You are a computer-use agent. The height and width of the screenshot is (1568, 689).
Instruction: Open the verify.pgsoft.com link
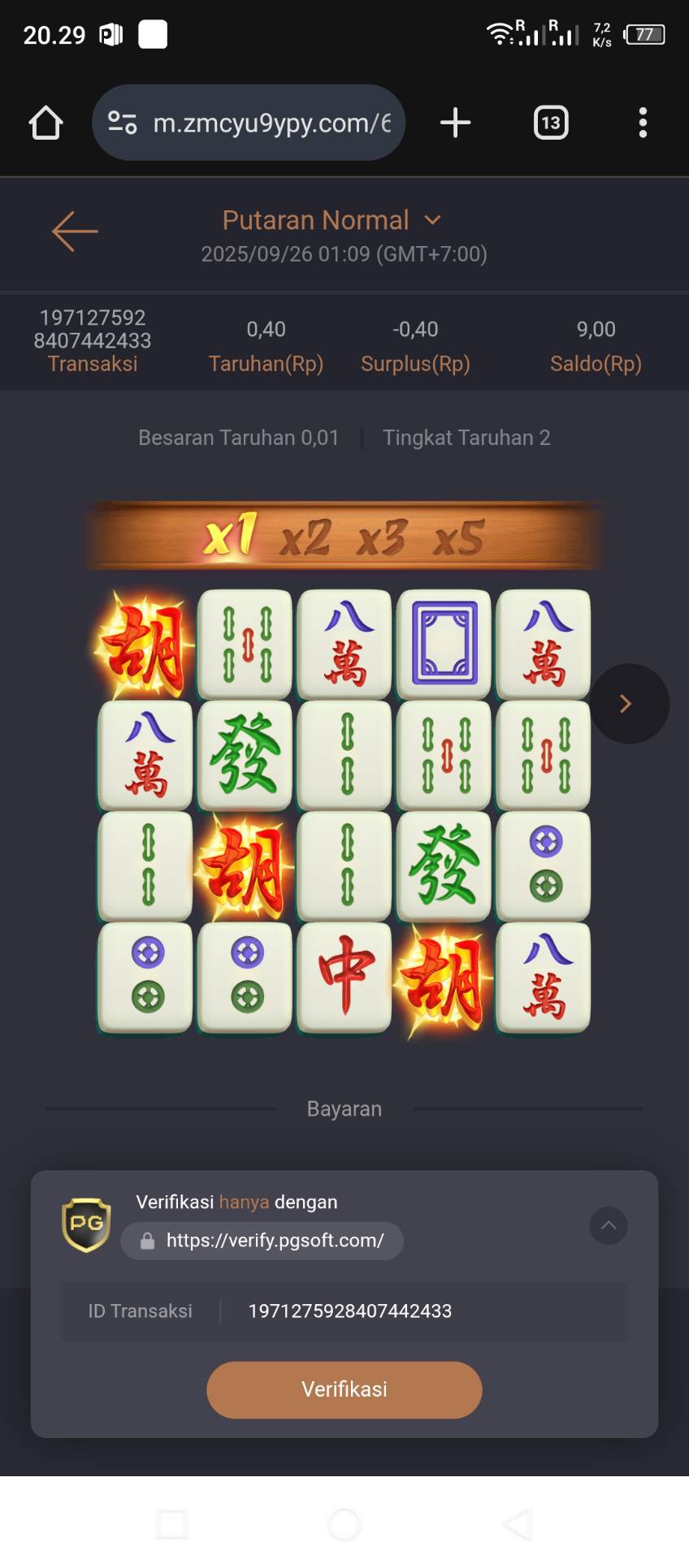tap(262, 1241)
